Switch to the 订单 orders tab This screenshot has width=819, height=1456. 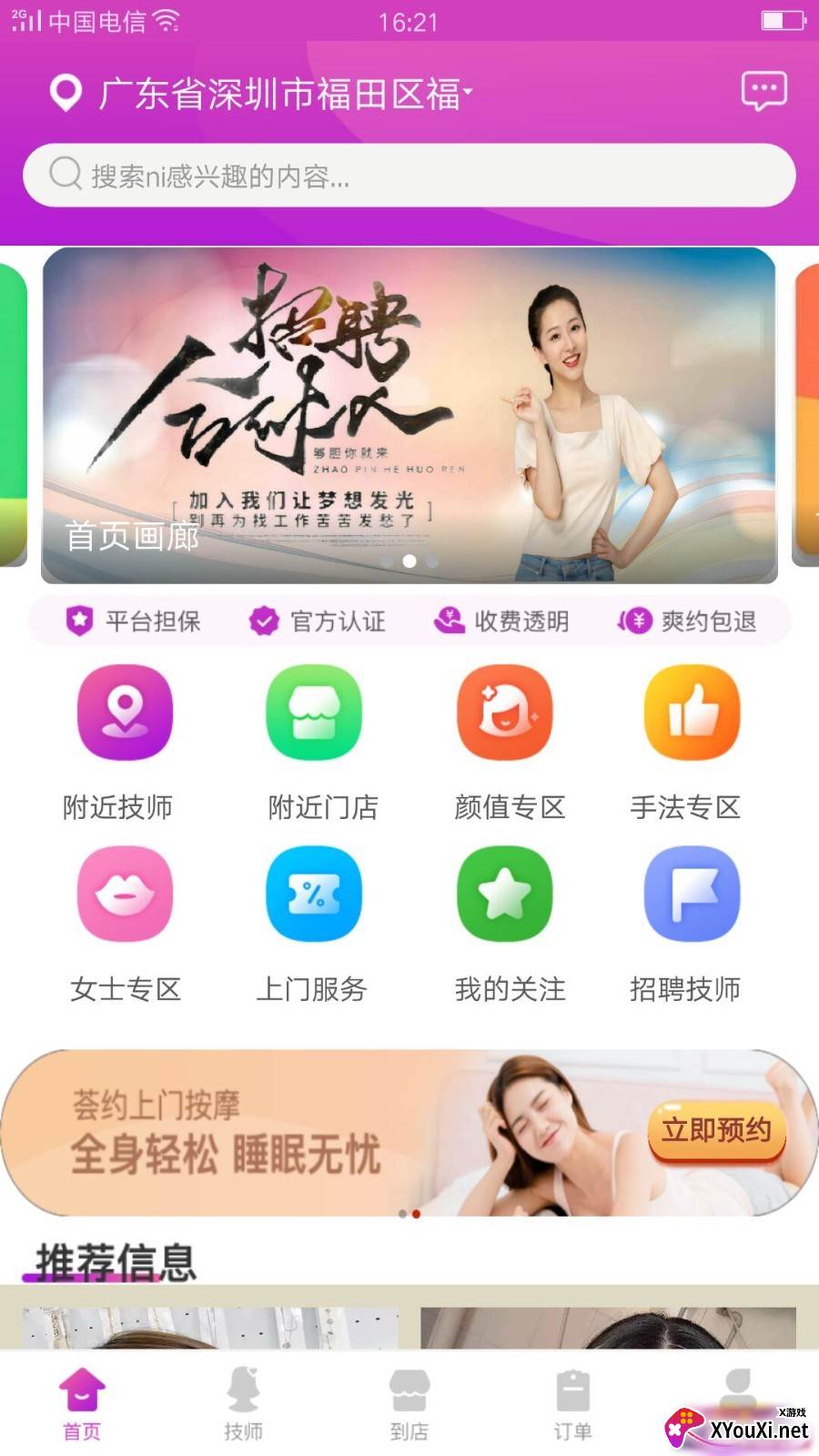tap(573, 1405)
